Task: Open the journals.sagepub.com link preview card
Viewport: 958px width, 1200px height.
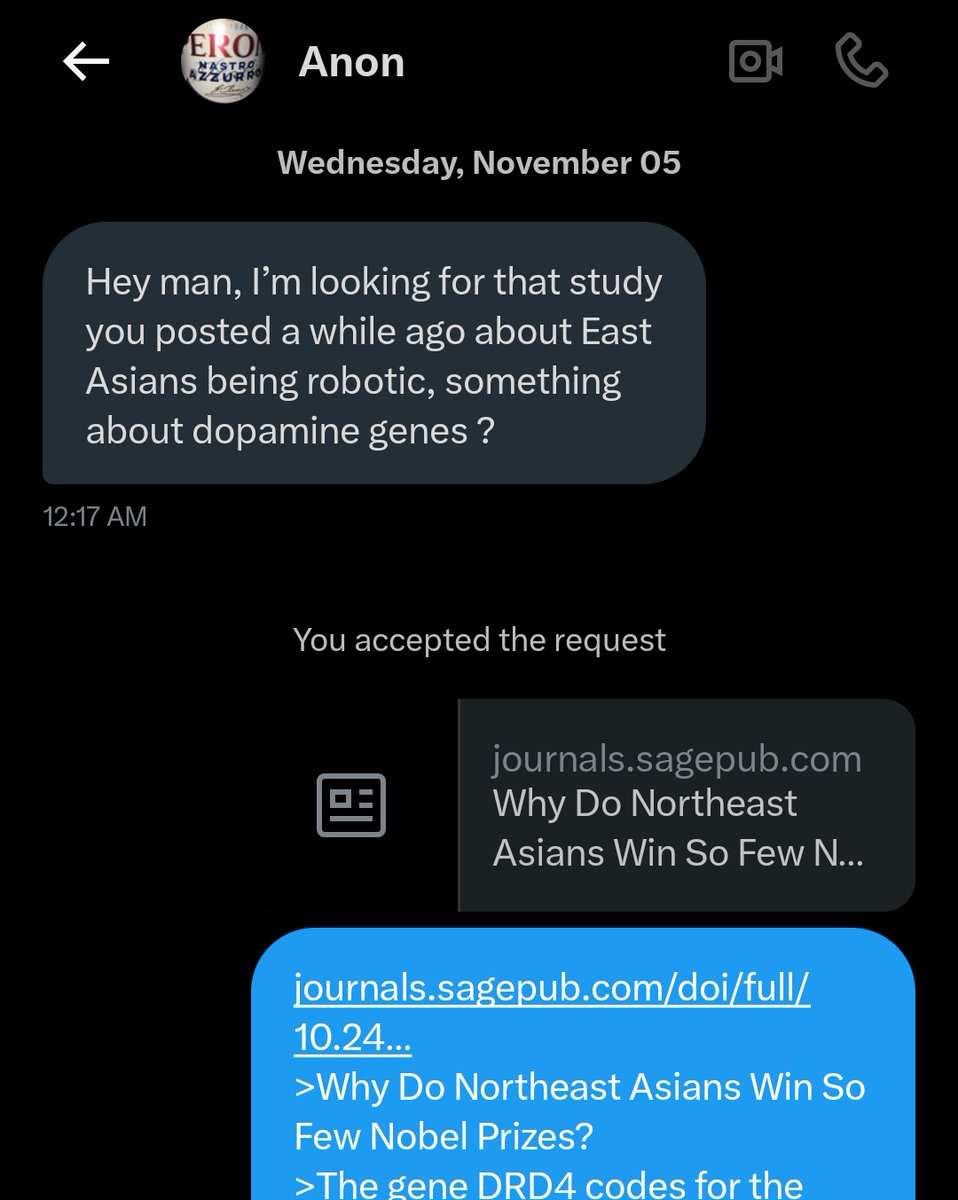Action: [580, 805]
